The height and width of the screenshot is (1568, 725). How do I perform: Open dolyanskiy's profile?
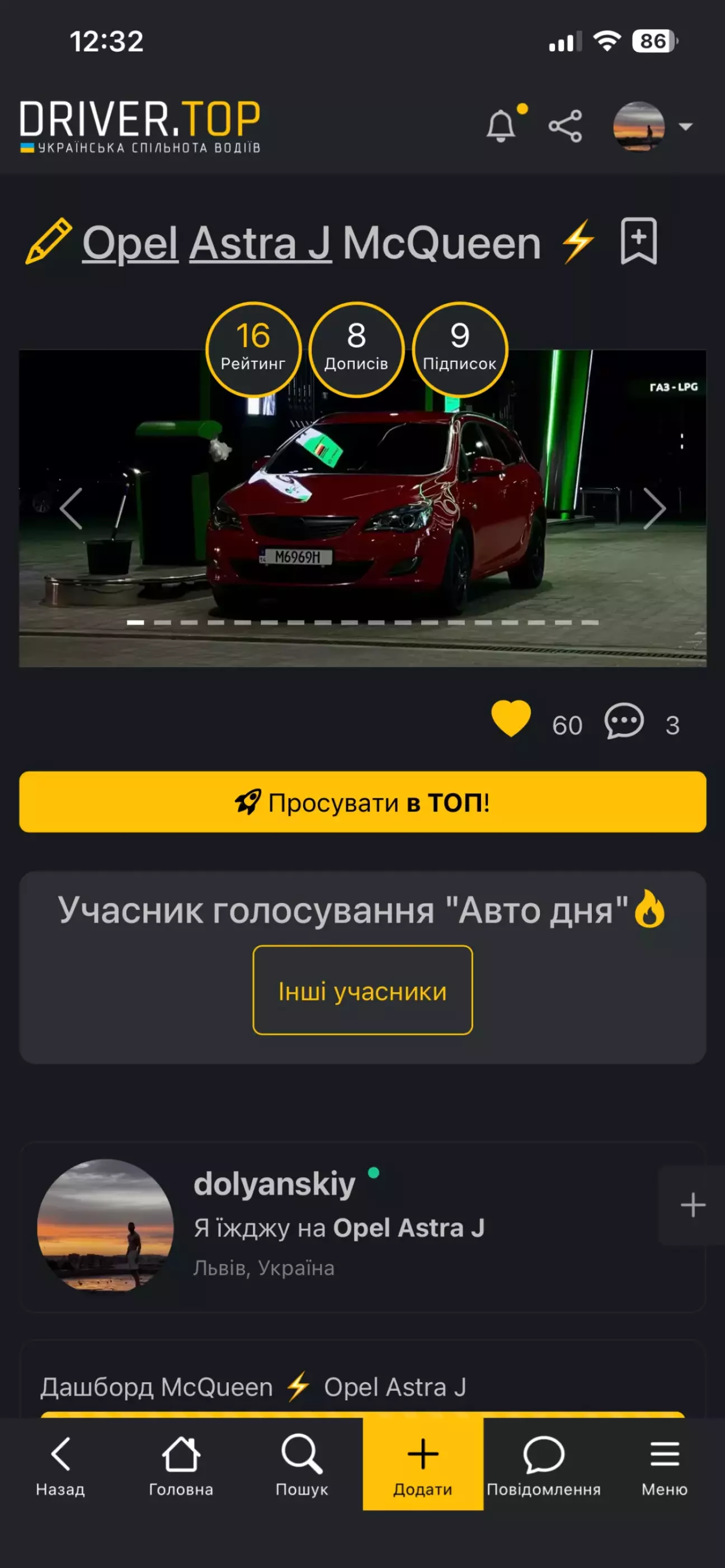274,1184
